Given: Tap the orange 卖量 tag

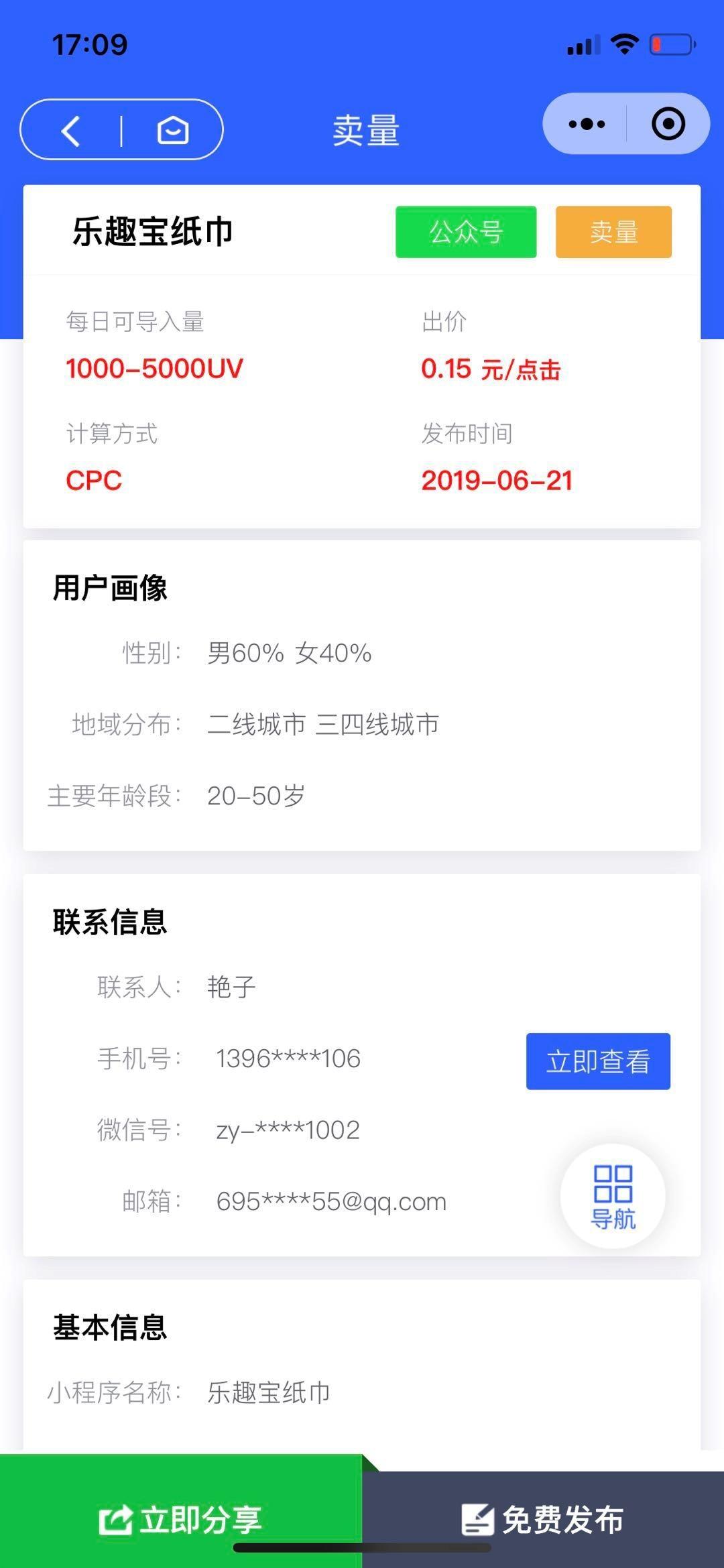Looking at the screenshot, I should coord(613,232).
